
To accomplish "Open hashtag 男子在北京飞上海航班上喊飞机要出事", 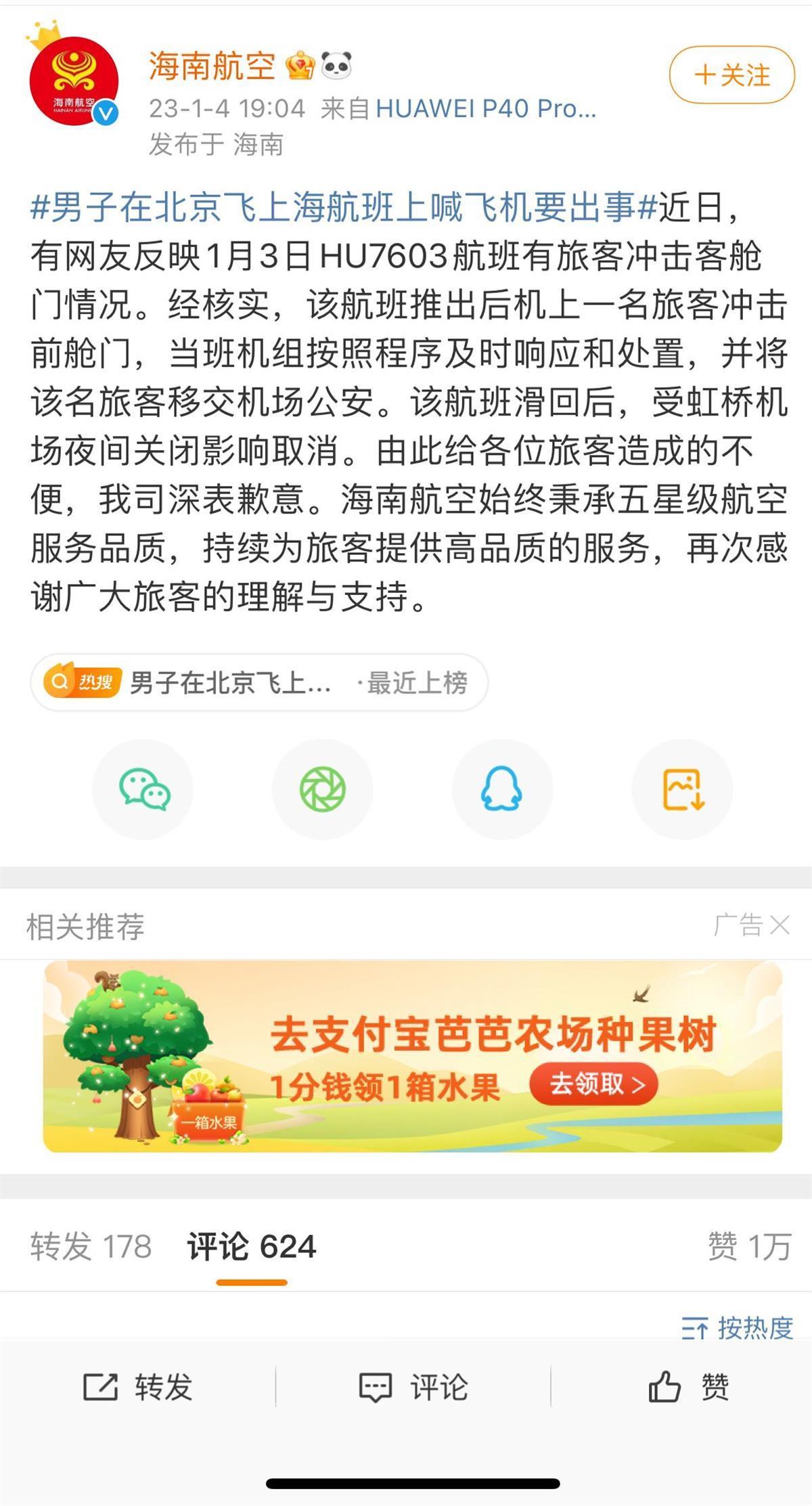I will (x=344, y=207).
